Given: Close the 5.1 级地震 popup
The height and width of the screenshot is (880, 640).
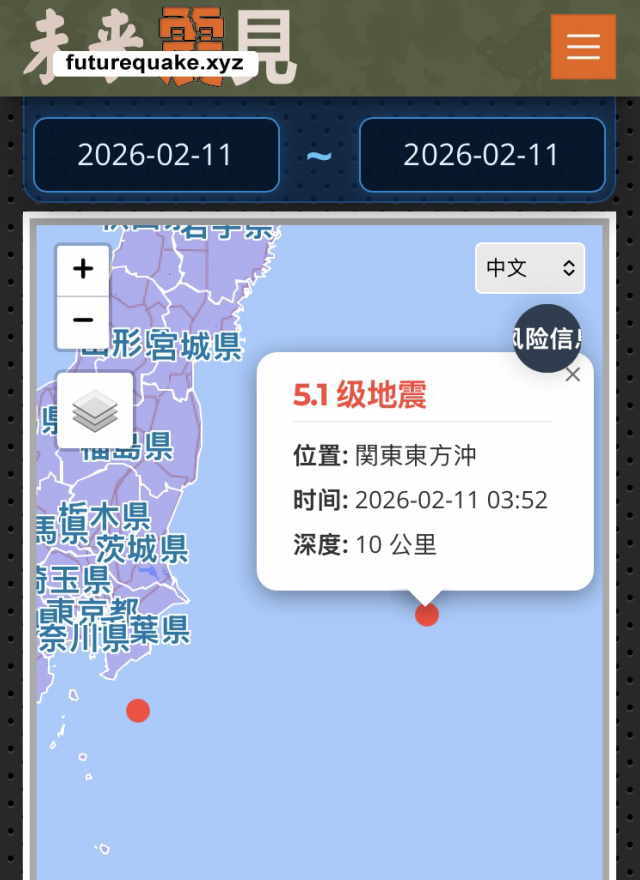Looking at the screenshot, I should click(x=572, y=375).
